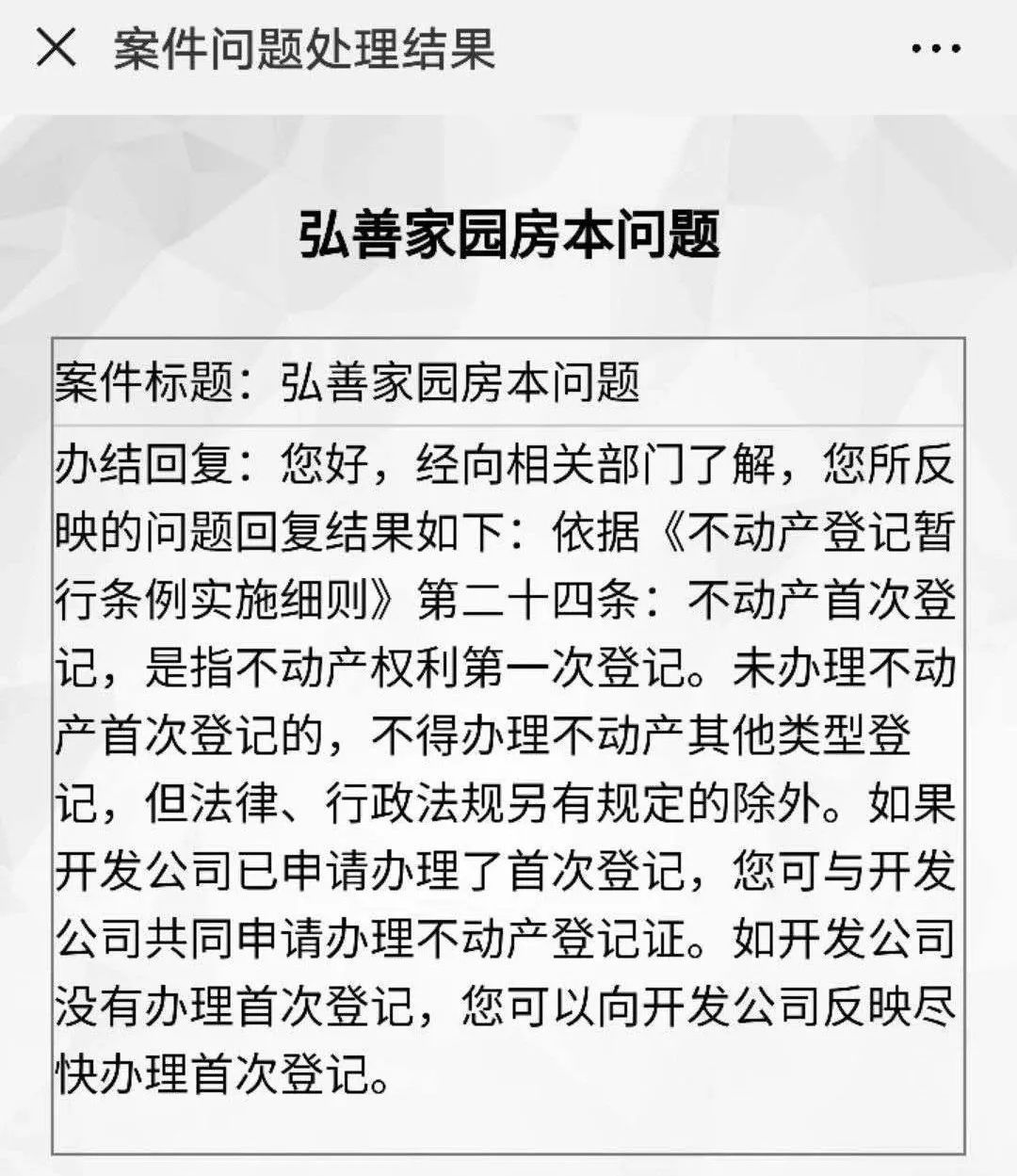Open the three-dot more options menu
This screenshot has height=1176, width=1017.
pyautogui.click(x=936, y=49)
